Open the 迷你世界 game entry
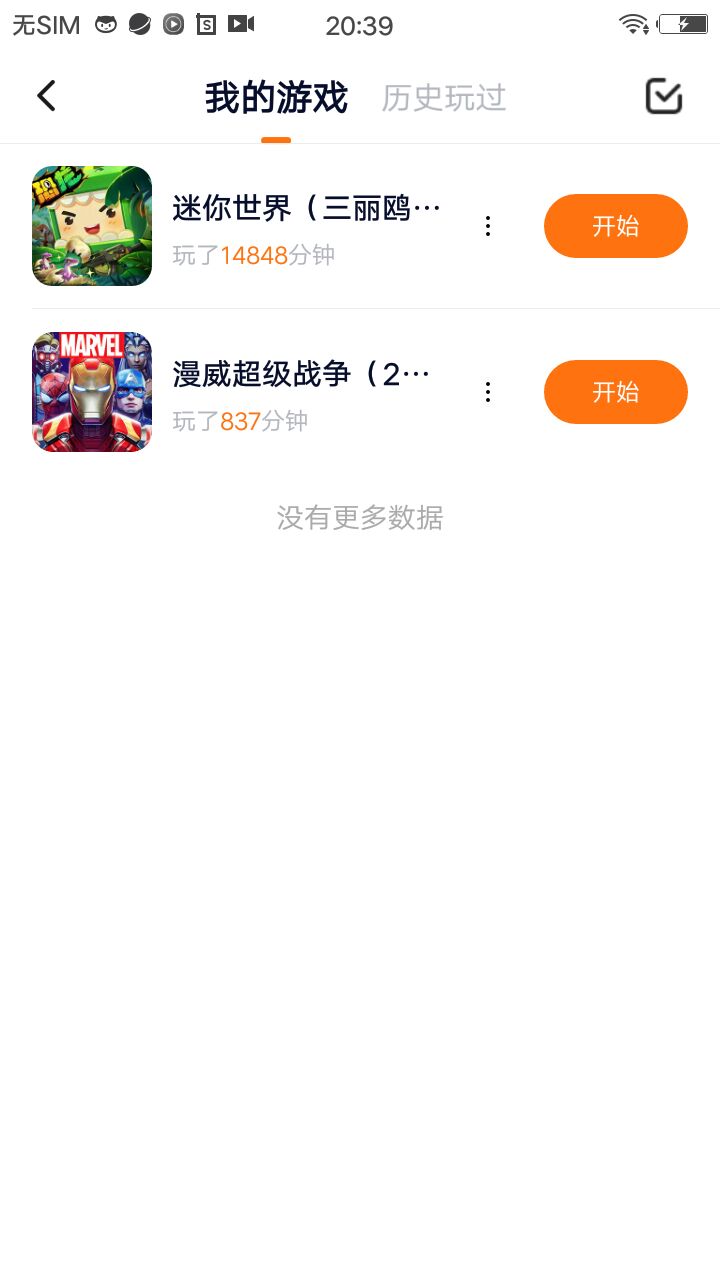Image resolution: width=720 pixels, height=1280 pixels. coord(306,209)
